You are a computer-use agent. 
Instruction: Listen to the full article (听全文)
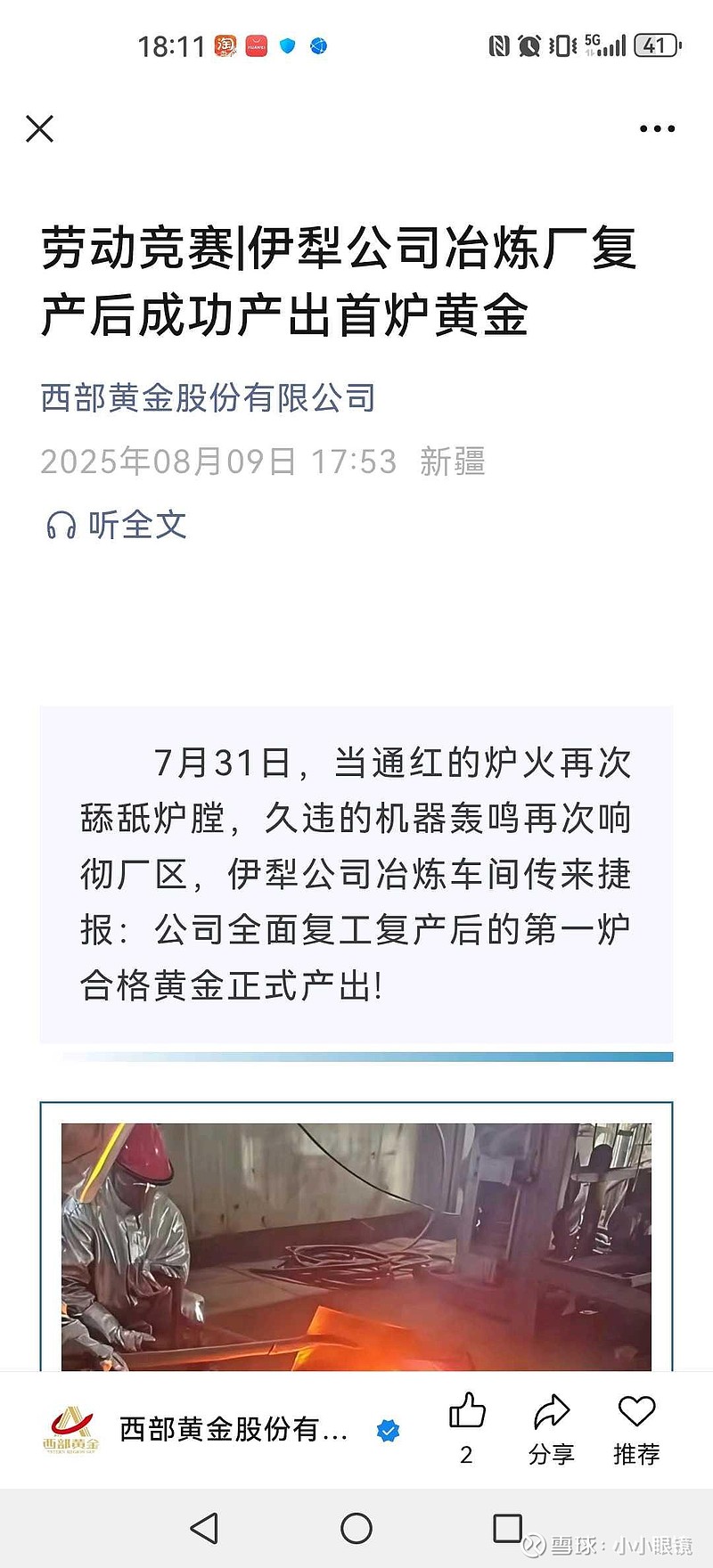[116, 525]
